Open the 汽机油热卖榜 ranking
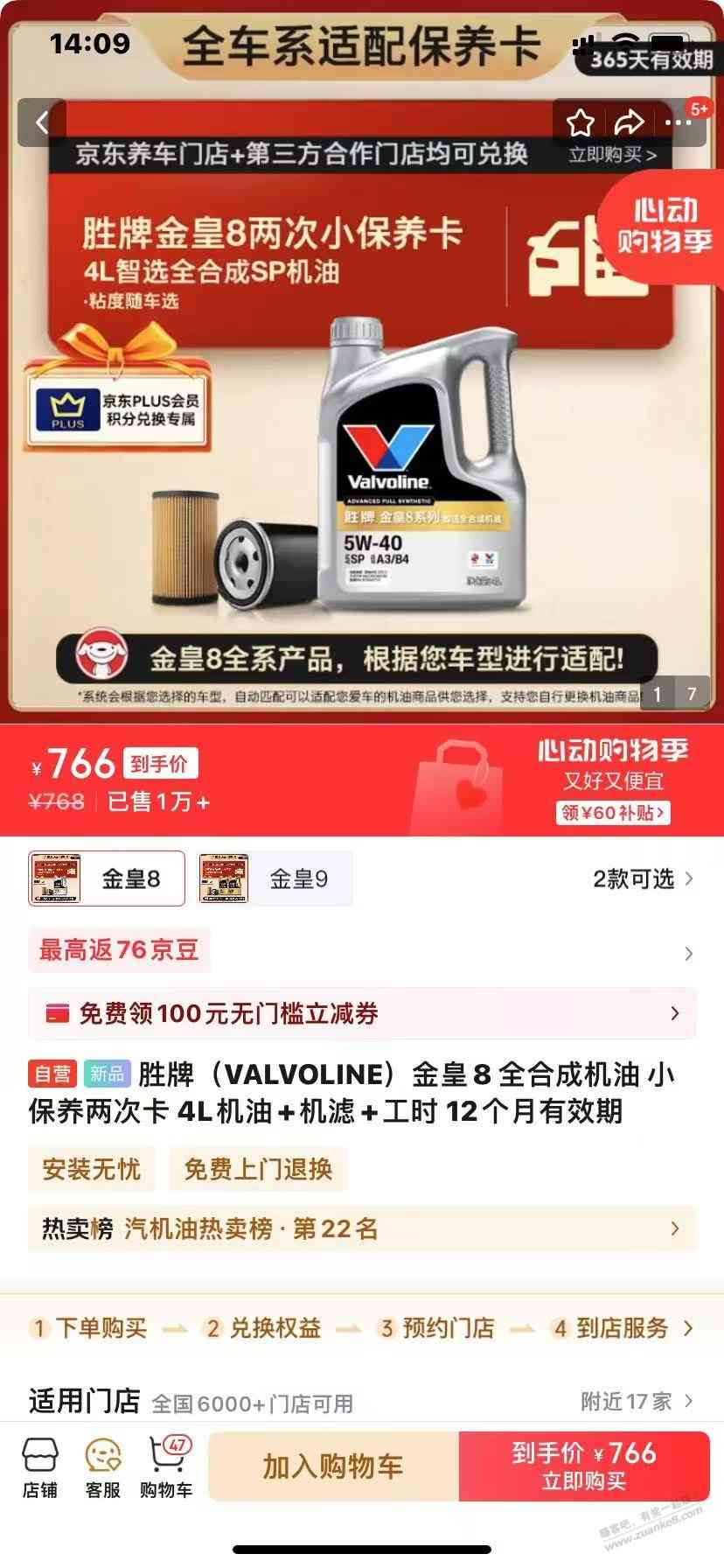 tap(362, 1228)
